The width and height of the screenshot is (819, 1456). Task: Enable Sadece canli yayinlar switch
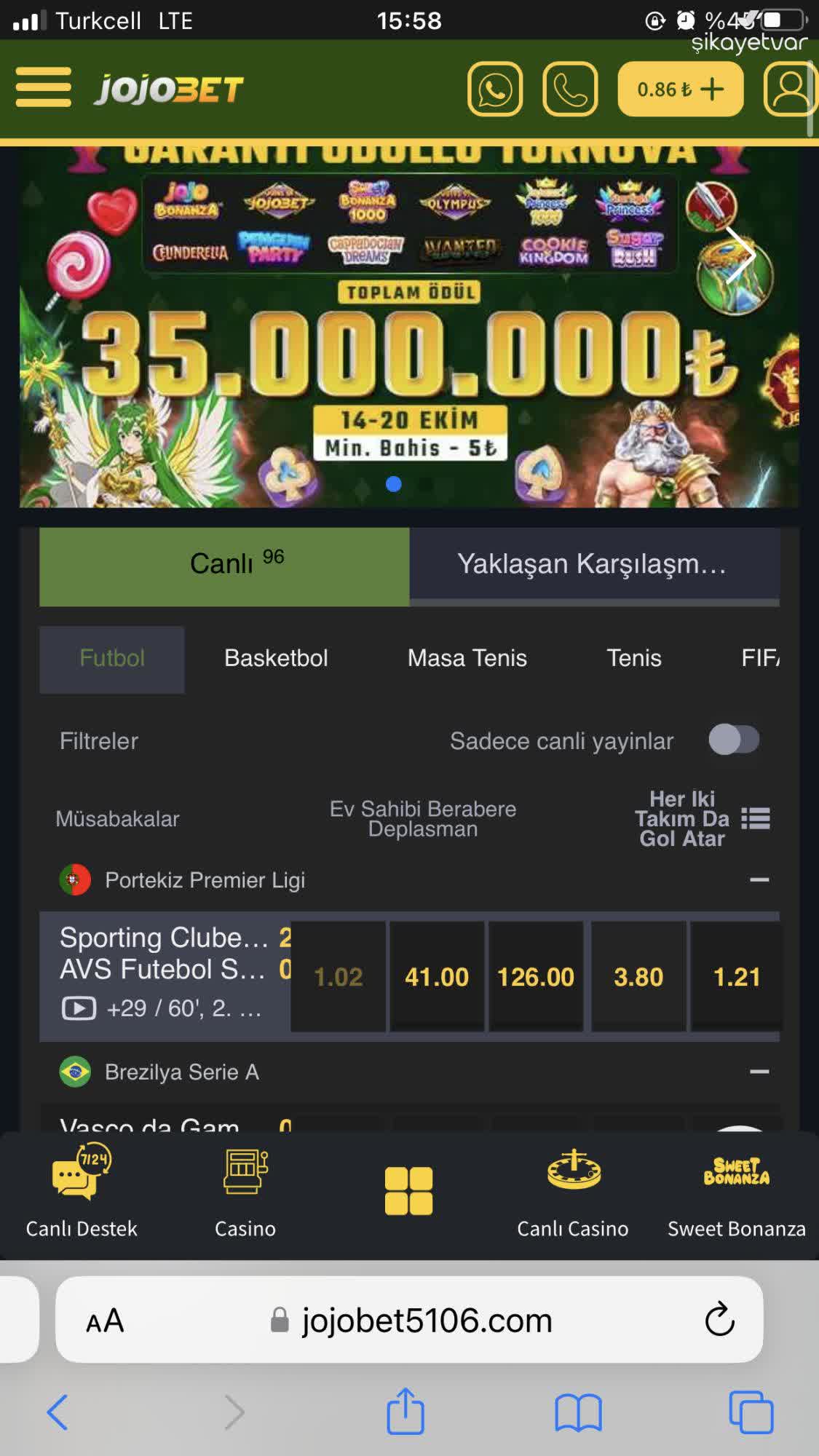[x=733, y=740]
